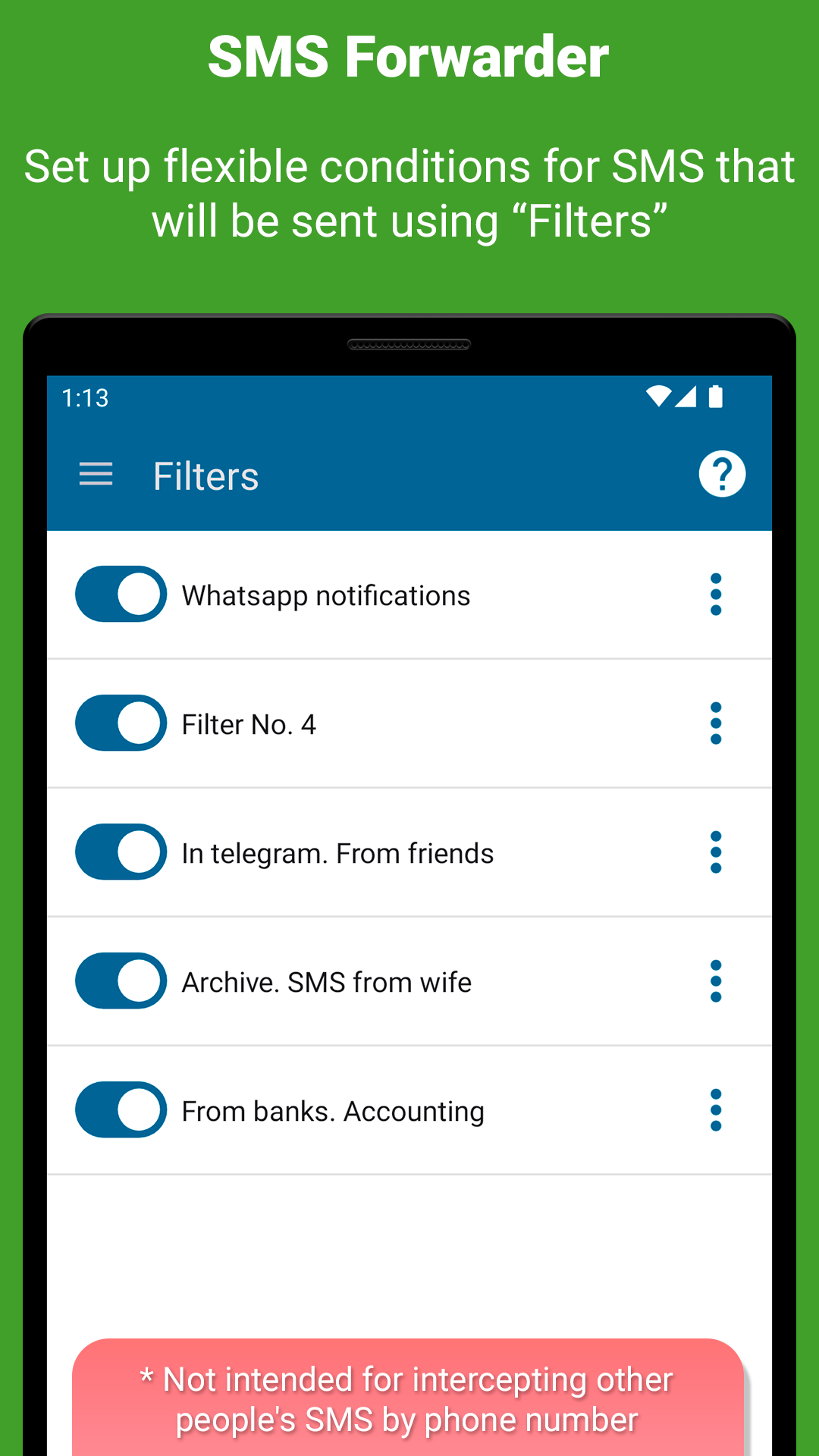Image resolution: width=819 pixels, height=1456 pixels.
Task: Disable the Whatsapp notifications filter
Action: click(x=120, y=595)
